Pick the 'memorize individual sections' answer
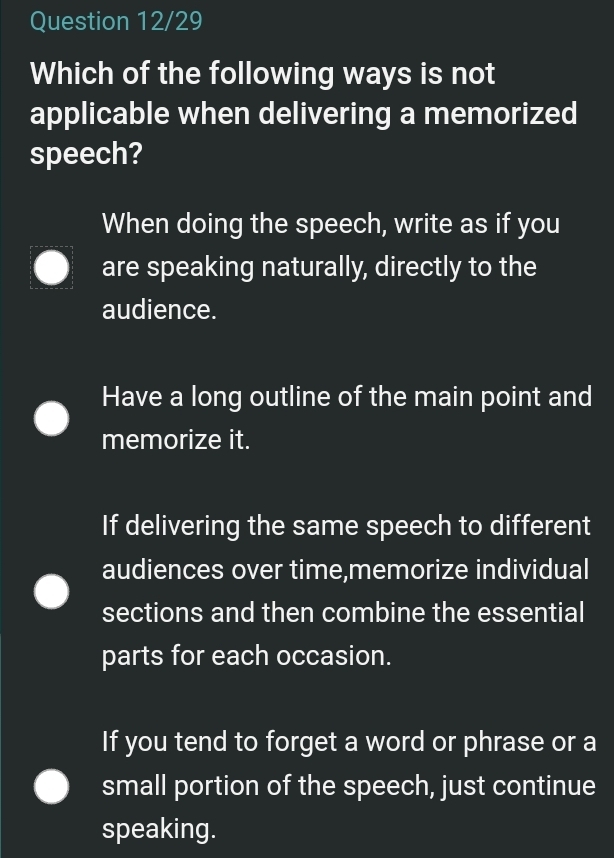The image size is (614, 858). click(52, 592)
